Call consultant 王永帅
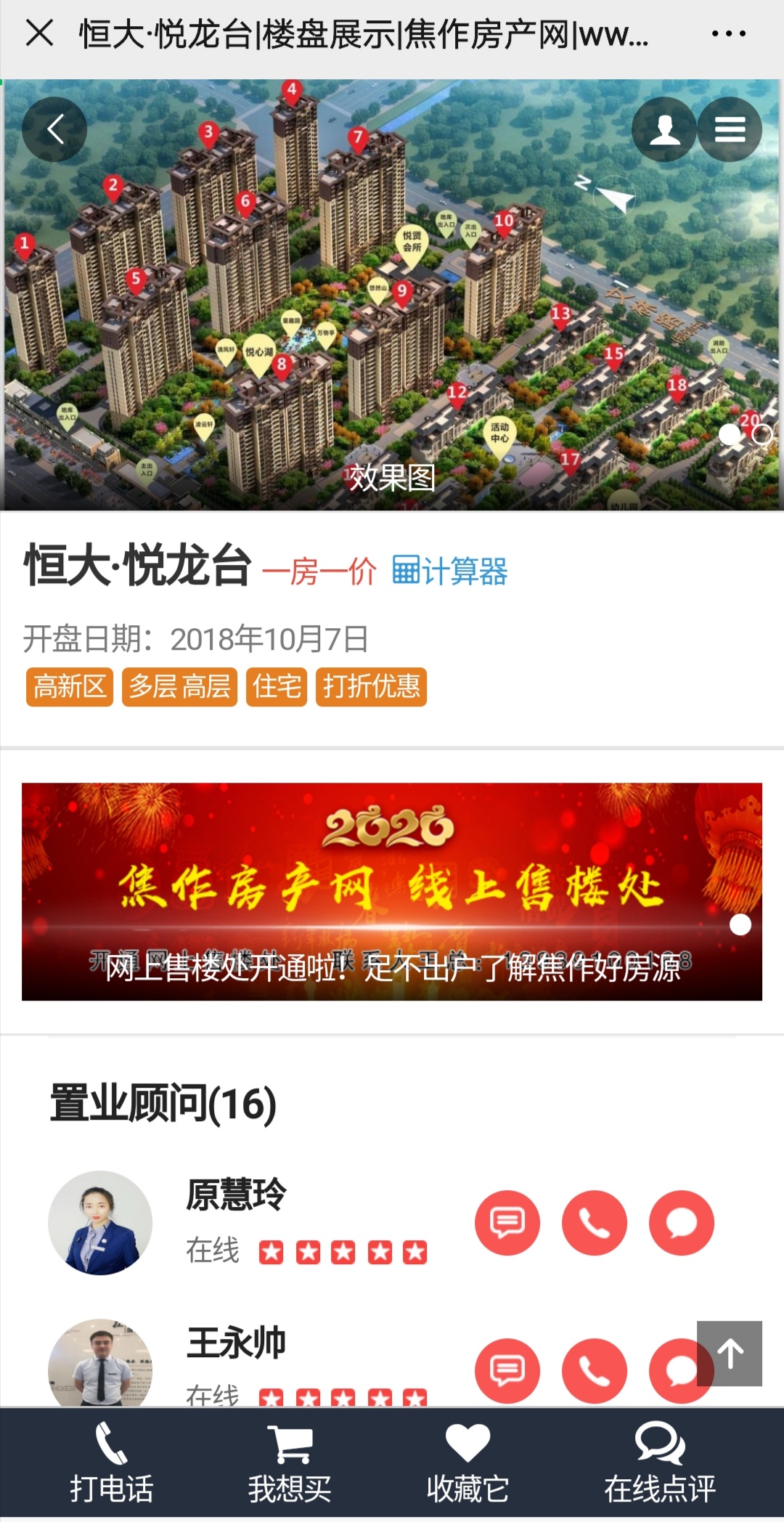The image size is (784, 1522). 595,1370
